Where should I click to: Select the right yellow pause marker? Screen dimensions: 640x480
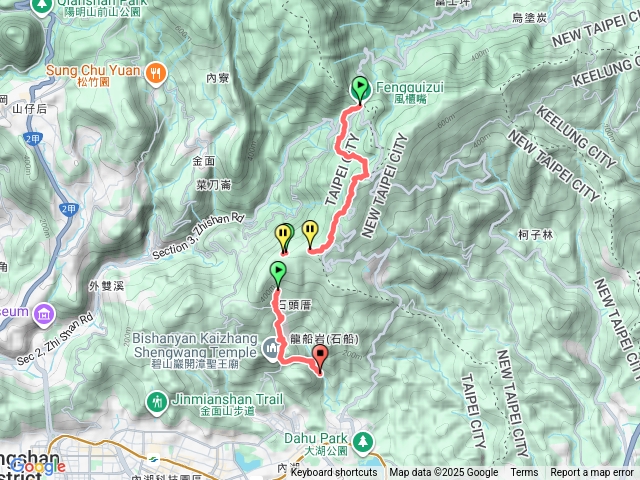click(310, 232)
